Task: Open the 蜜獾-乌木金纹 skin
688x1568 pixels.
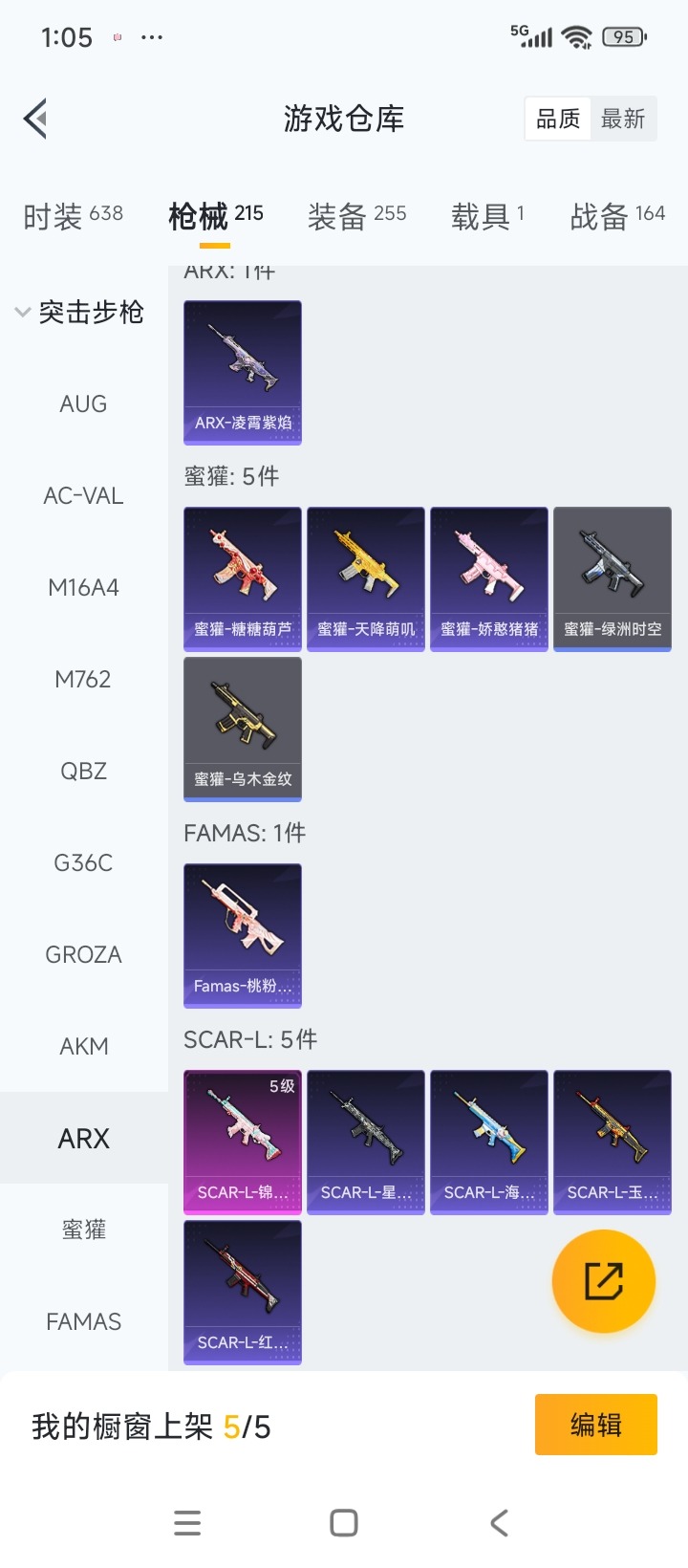Action: click(x=243, y=728)
